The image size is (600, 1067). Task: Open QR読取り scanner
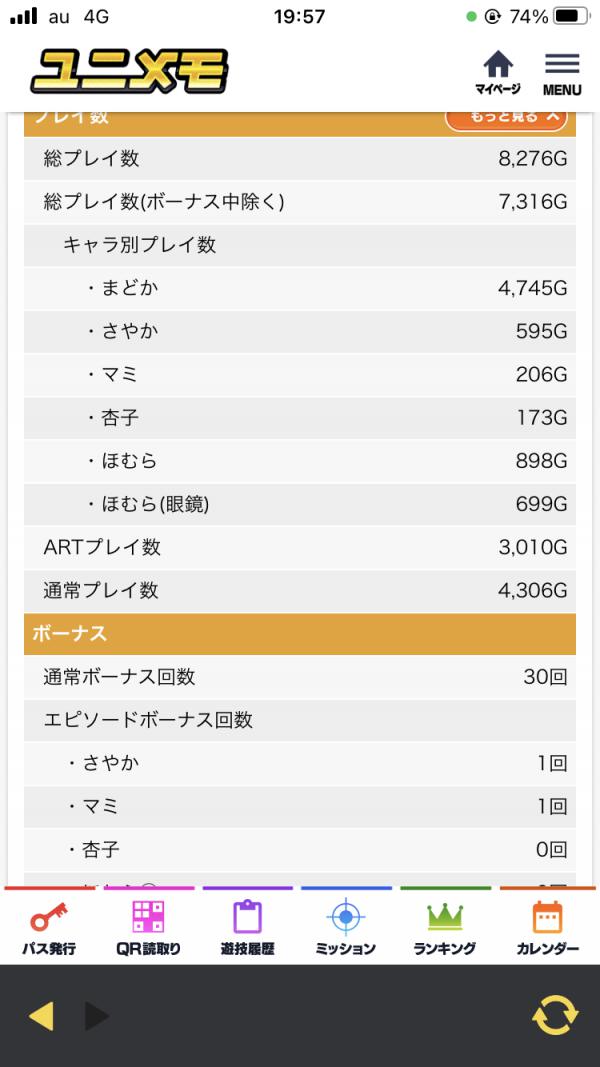point(148,927)
